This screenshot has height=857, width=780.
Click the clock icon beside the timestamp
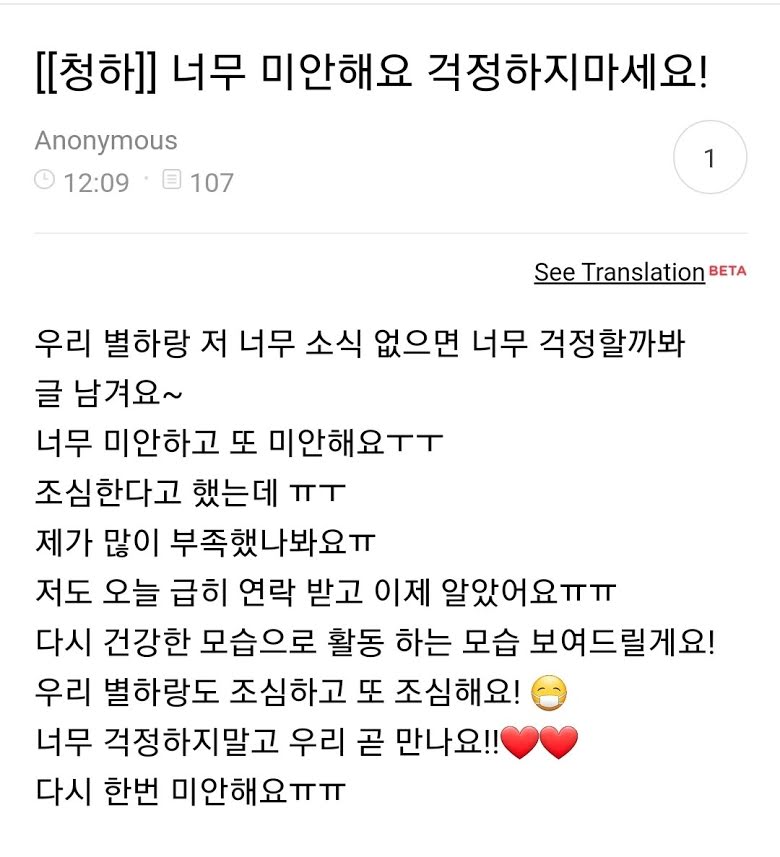coord(45,181)
